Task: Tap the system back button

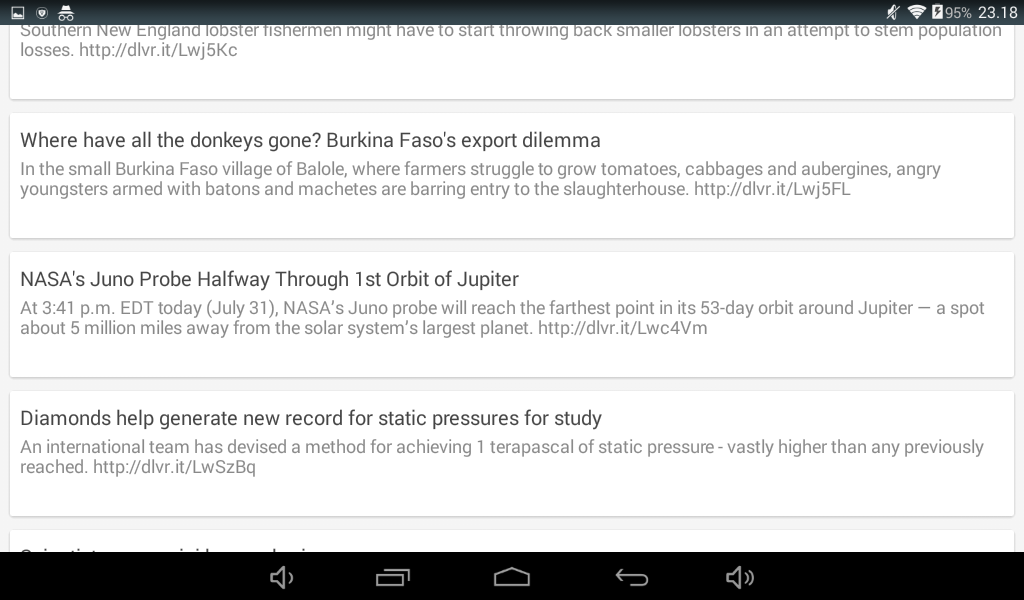Action: (632, 577)
